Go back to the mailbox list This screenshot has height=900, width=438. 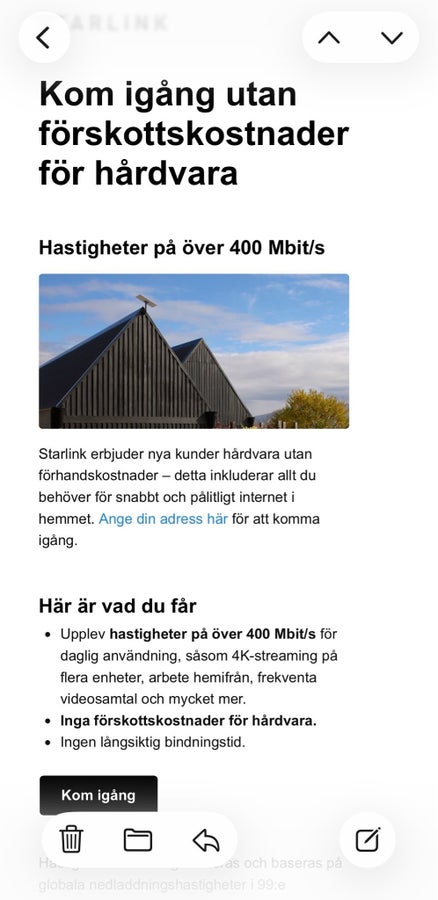pos(44,37)
